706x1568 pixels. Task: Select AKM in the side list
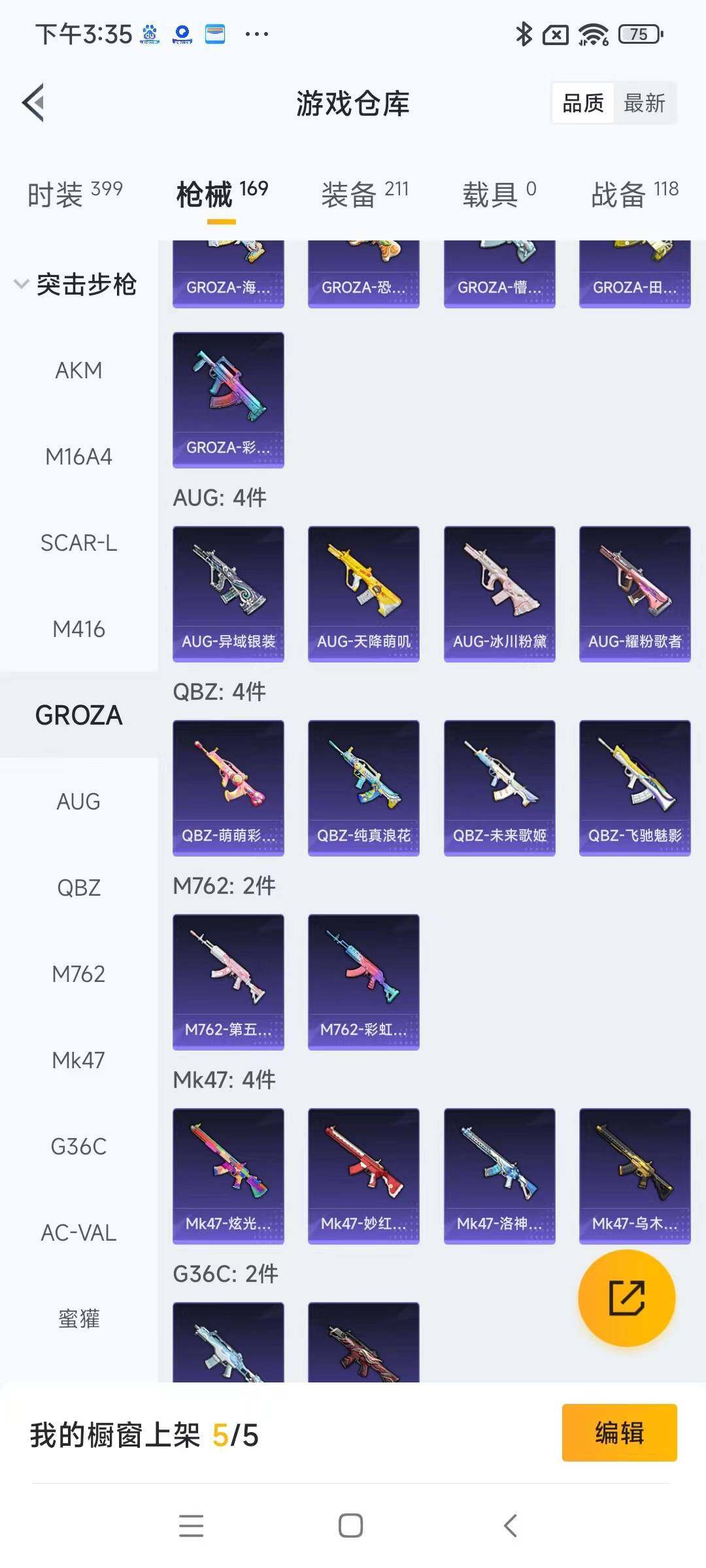(78, 370)
